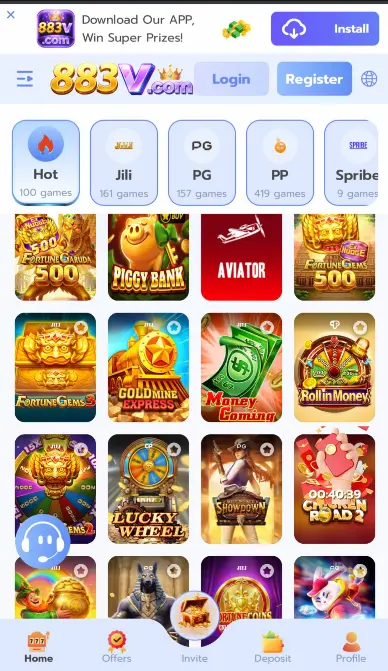Open the Invite treasure chest

(x=195, y=616)
